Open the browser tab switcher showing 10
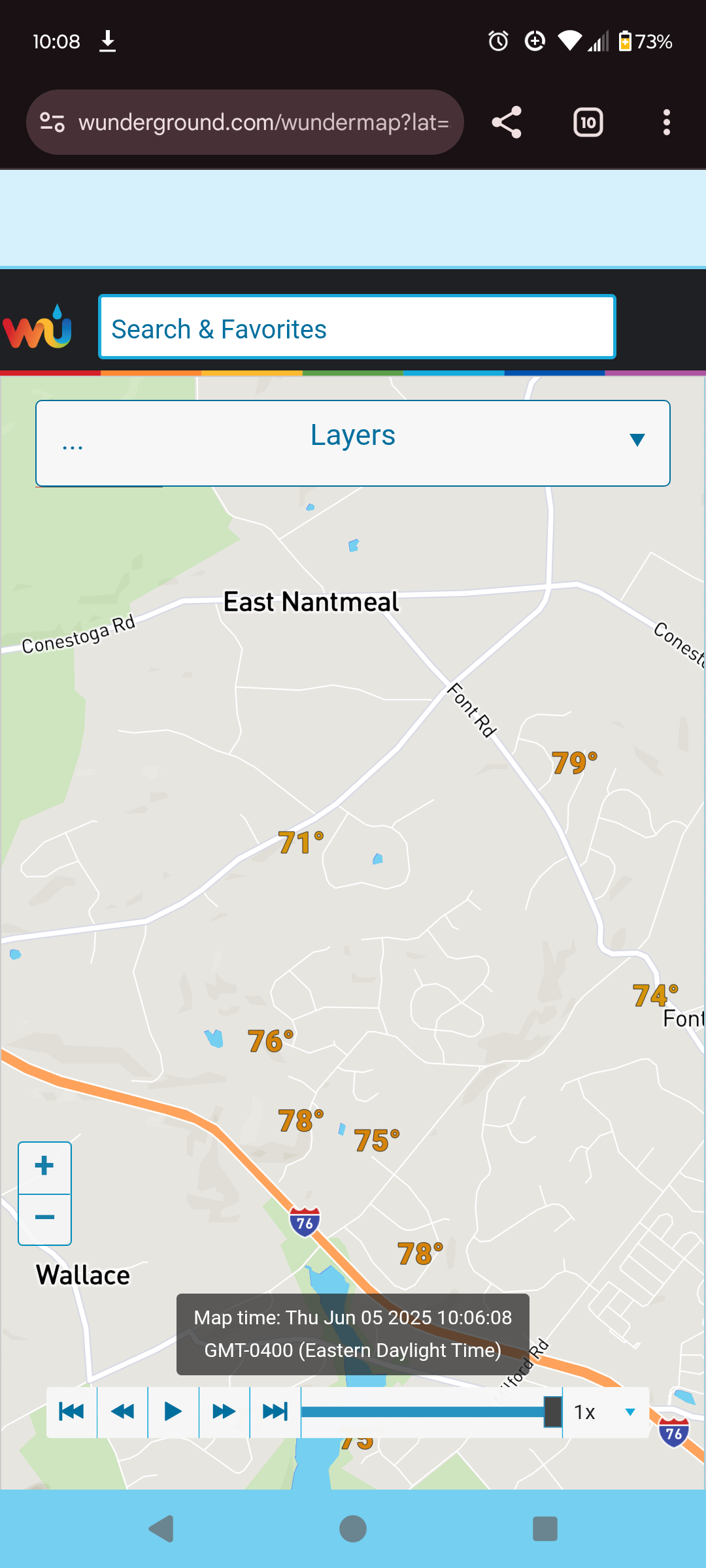 (x=588, y=122)
